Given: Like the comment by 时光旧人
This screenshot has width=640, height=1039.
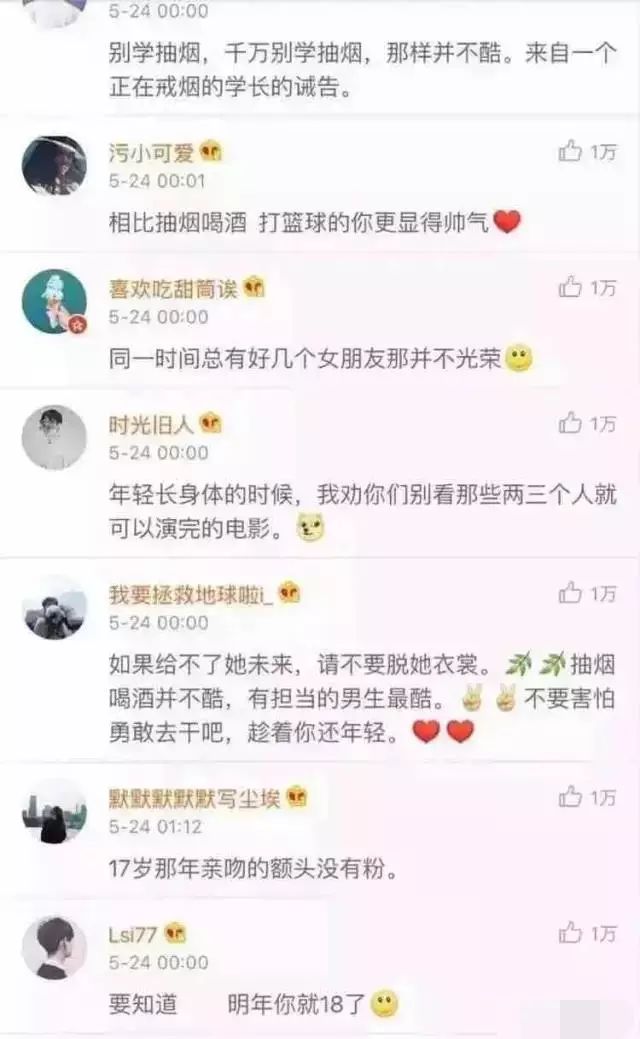Looking at the screenshot, I should point(571,424).
